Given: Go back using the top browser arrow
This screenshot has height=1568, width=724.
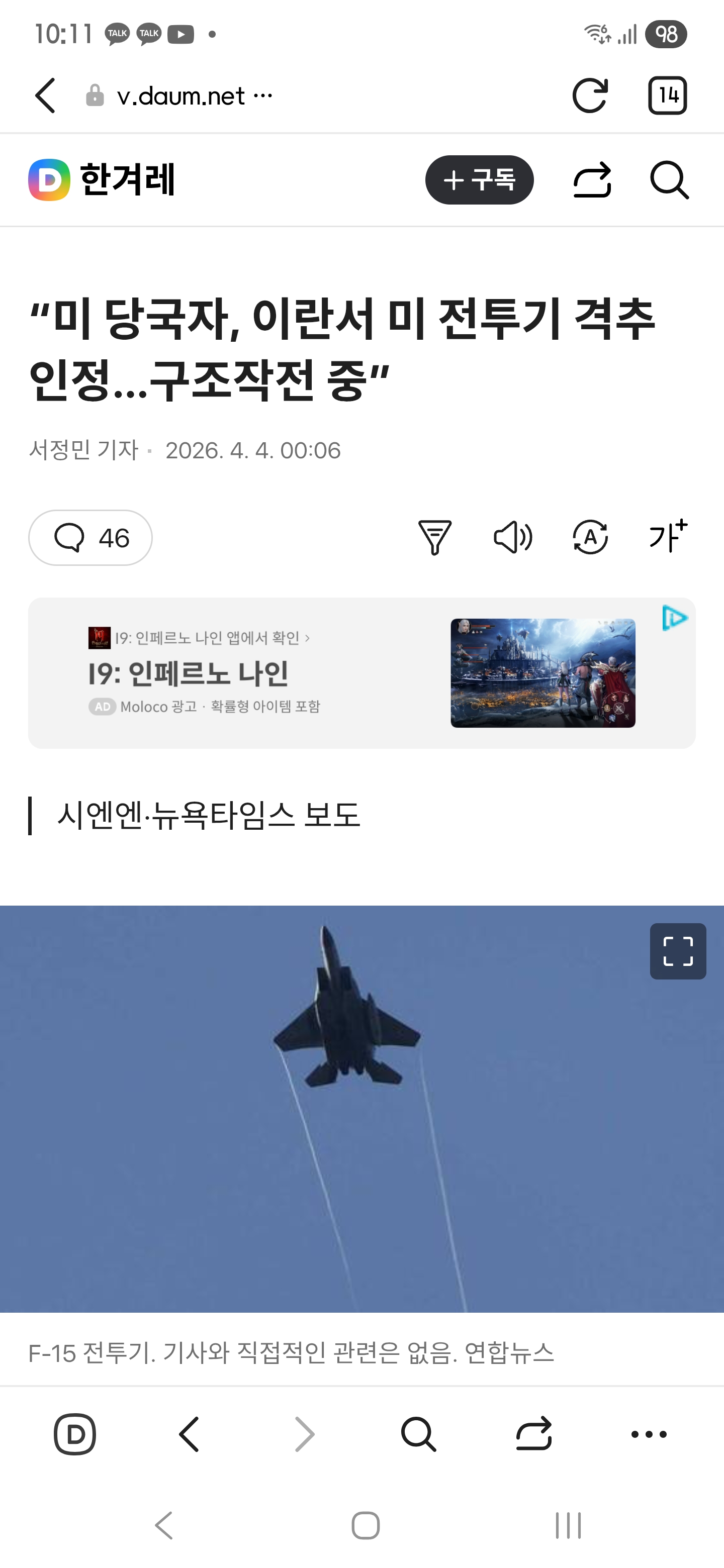Looking at the screenshot, I should pyautogui.click(x=46, y=95).
